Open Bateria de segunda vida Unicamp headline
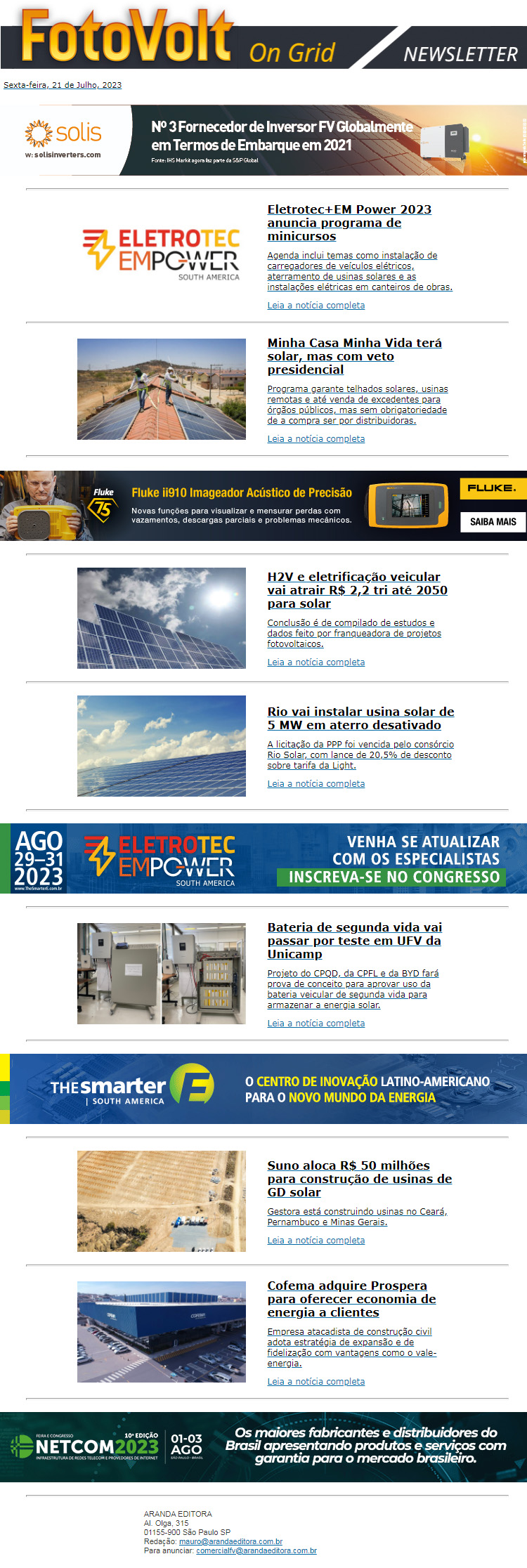Viewport: 527px width, 1568px height. (354, 941)
